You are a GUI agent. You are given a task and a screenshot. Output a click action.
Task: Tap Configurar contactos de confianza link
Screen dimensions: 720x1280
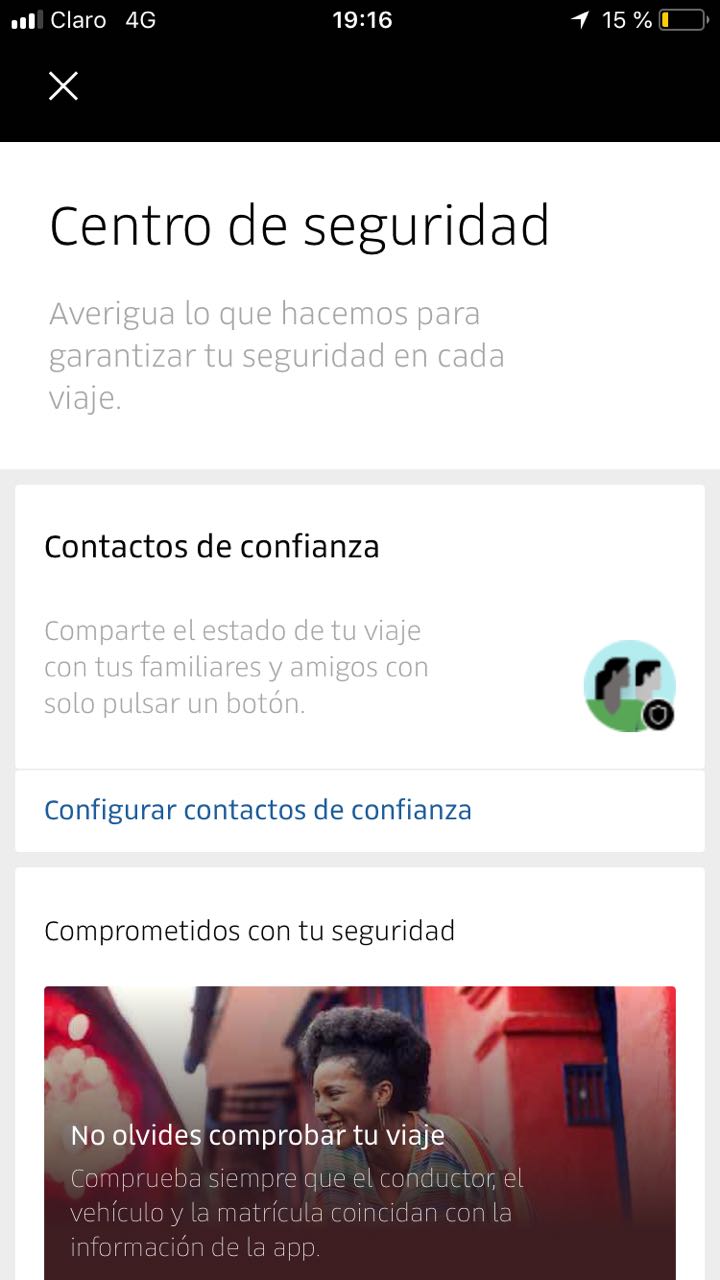click(x=258, y=809)
